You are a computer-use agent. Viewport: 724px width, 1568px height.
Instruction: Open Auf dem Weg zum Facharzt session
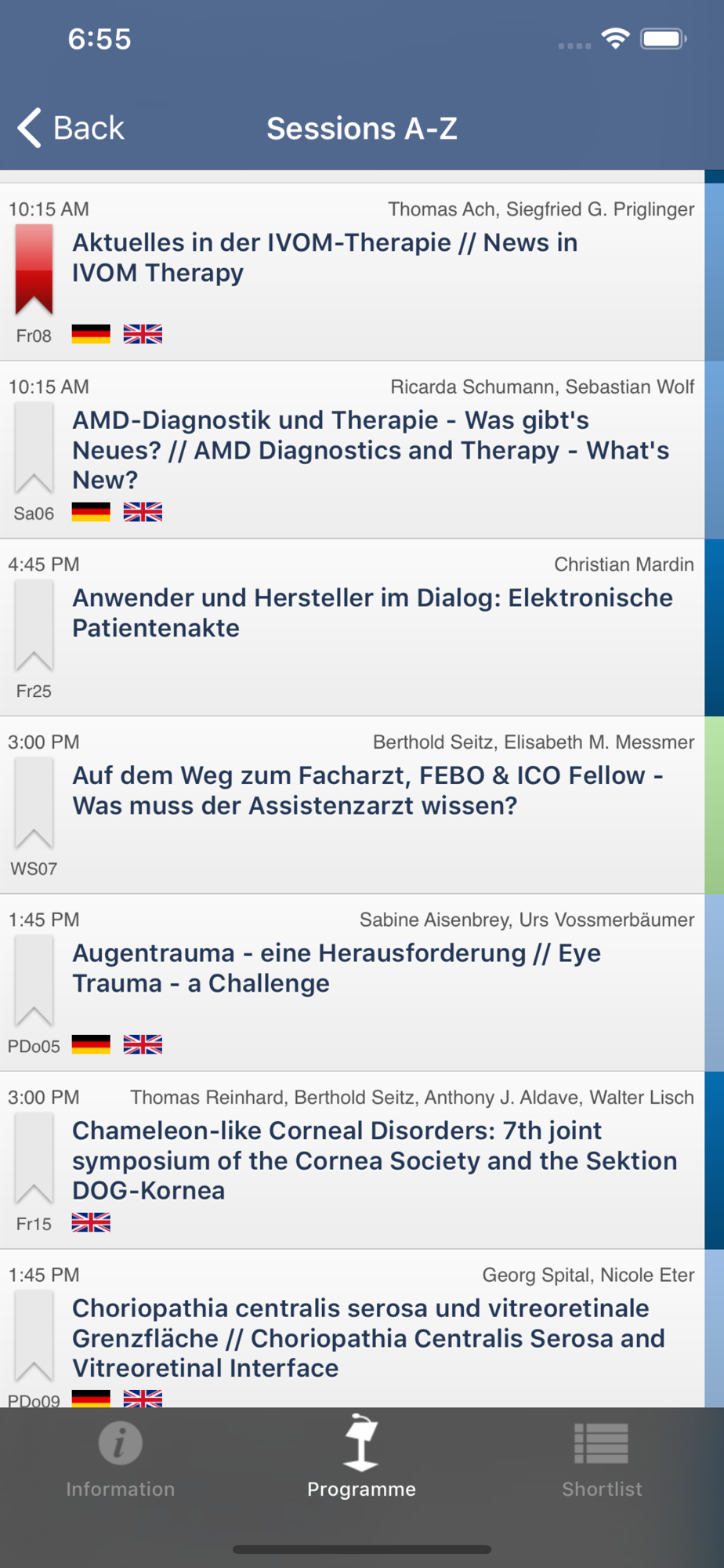coord(353,805)
